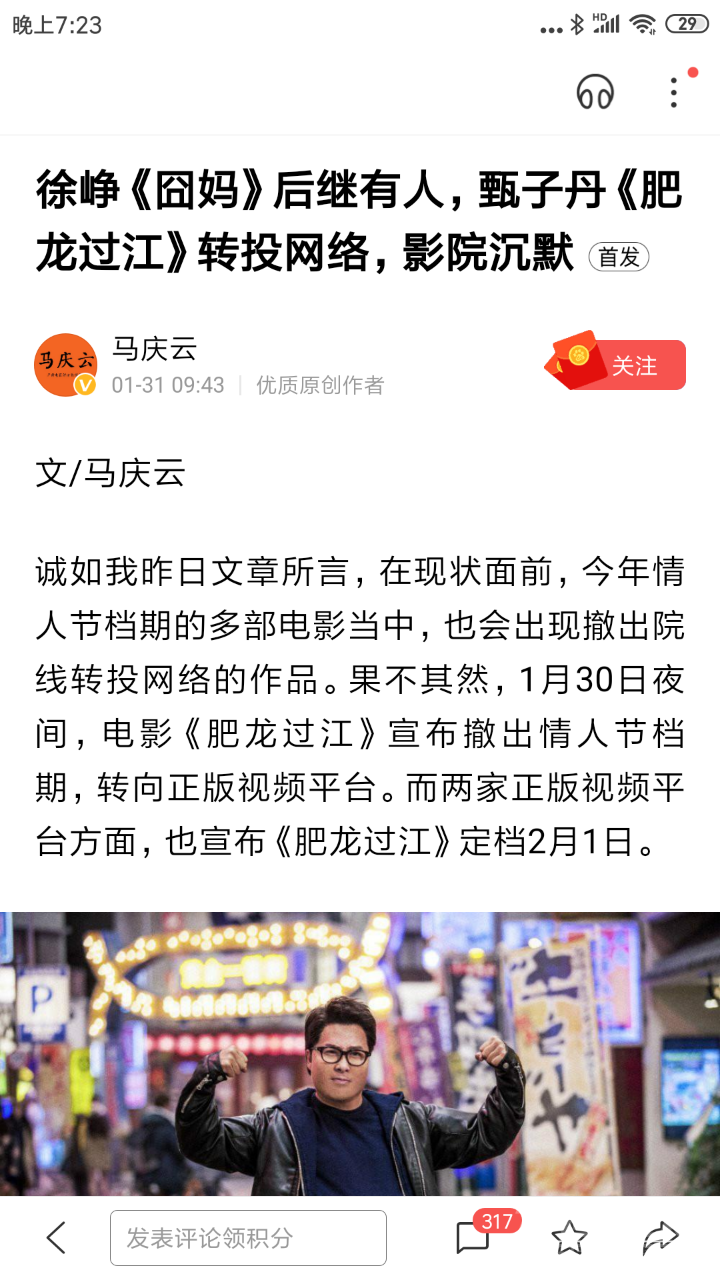Go back using the bottom-left arrow

pyautogui.click(x=56, y=1238)
